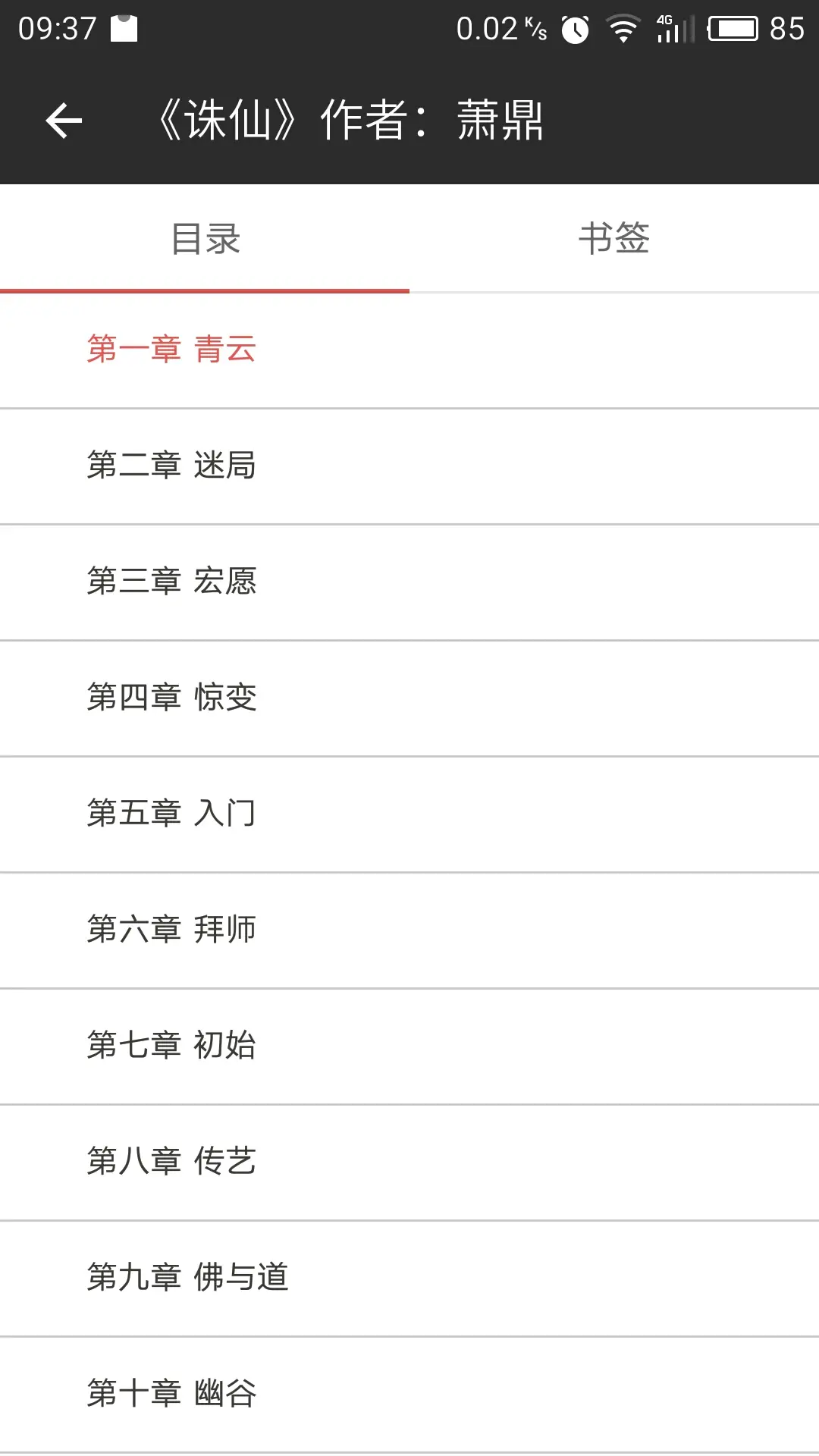Open chapter 第五章 入门
This screenshot has height=1456, width=819.
click(172, 814)
